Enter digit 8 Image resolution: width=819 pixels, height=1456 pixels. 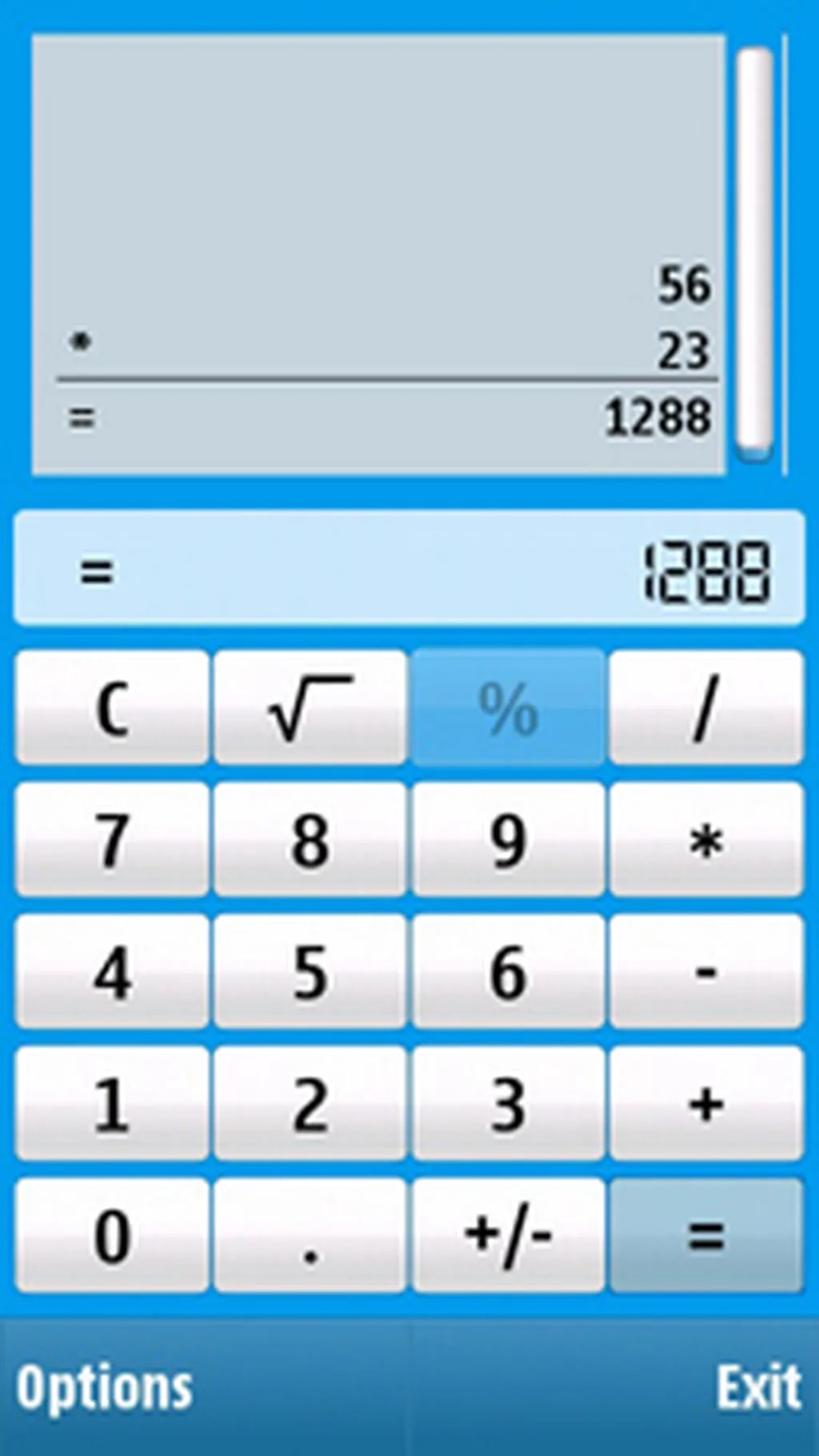point(310,839)
